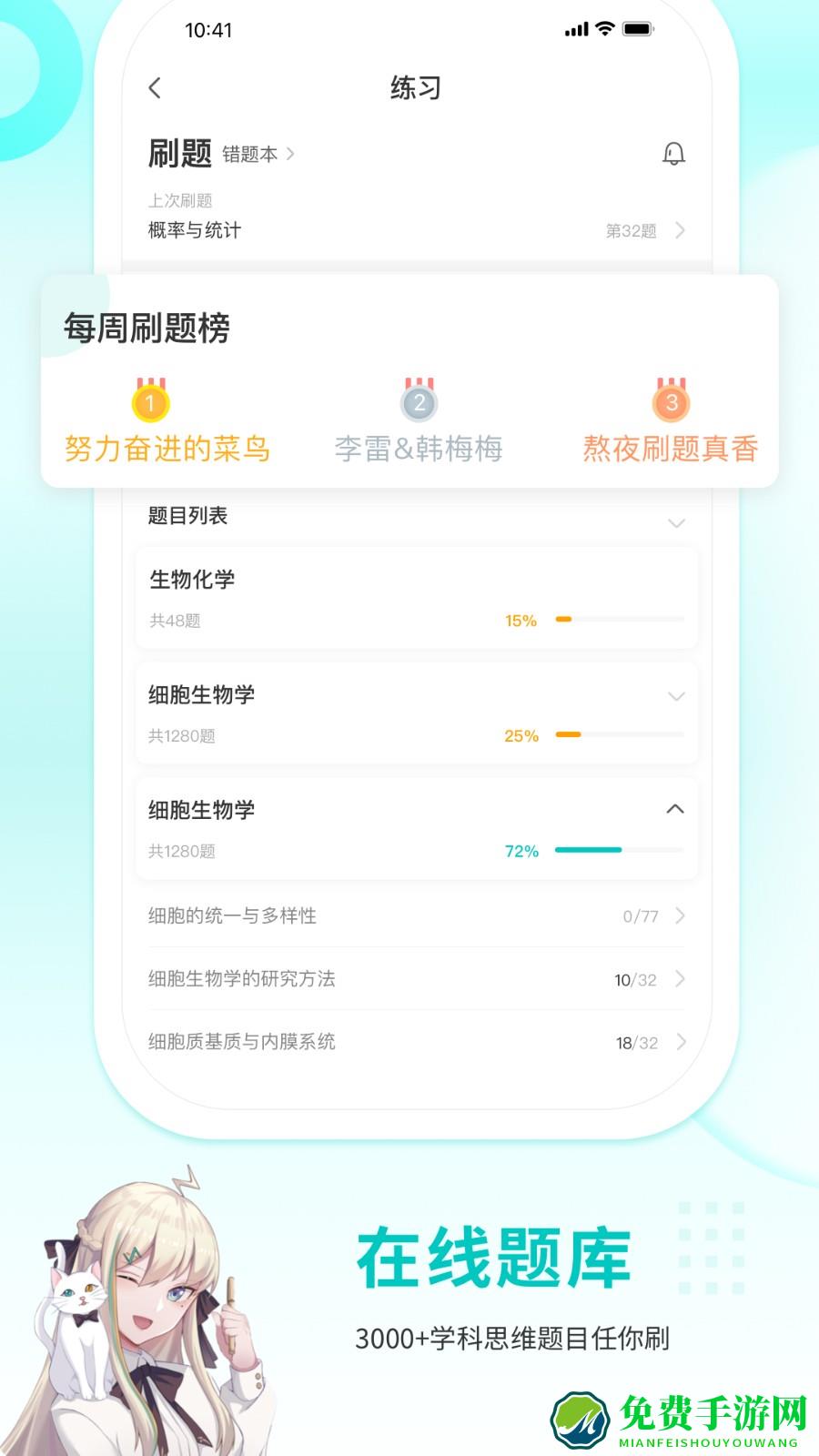This screenshot has width=819, height=1456.
Task: Open the 生物化学 question card
Action: click(415, 598)
